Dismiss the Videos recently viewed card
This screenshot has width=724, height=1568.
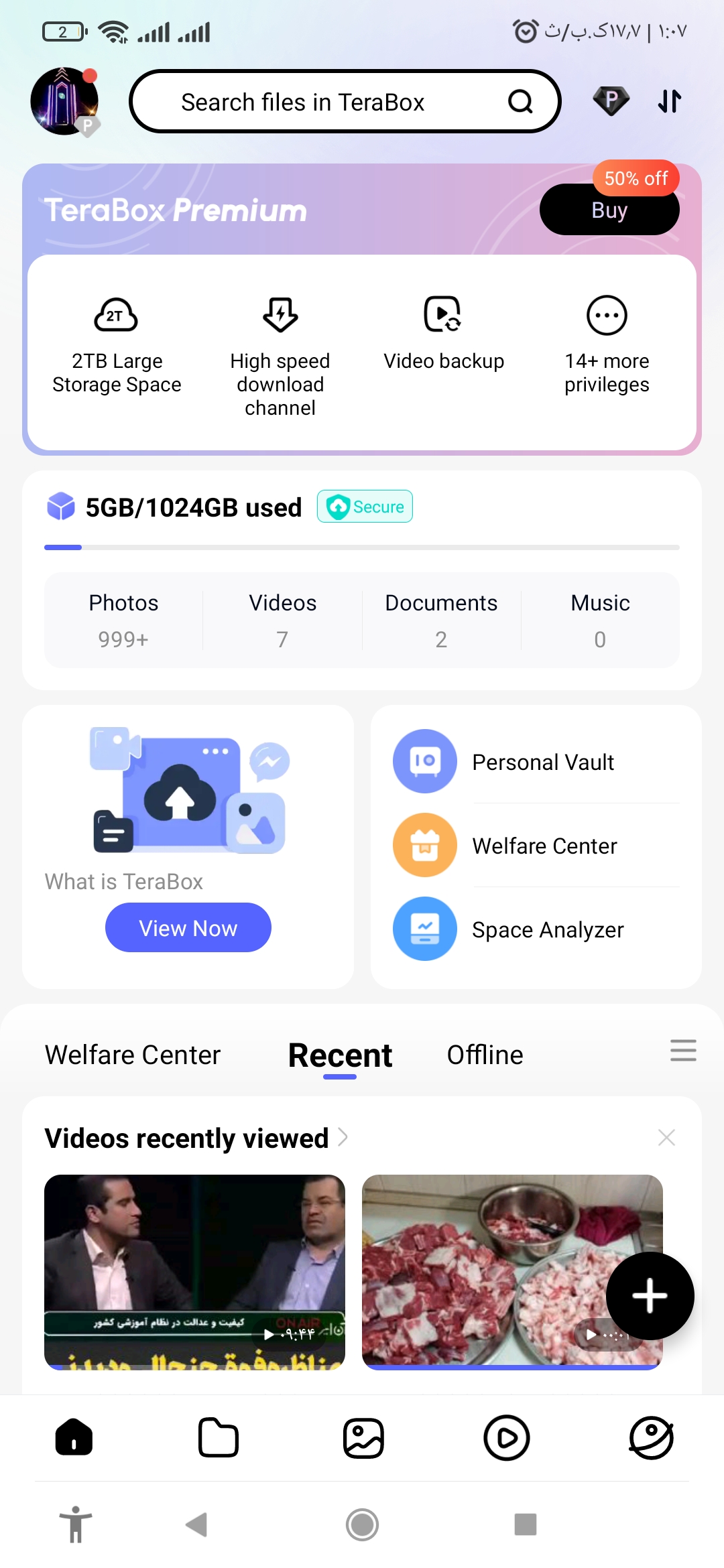coord(666,1137)
